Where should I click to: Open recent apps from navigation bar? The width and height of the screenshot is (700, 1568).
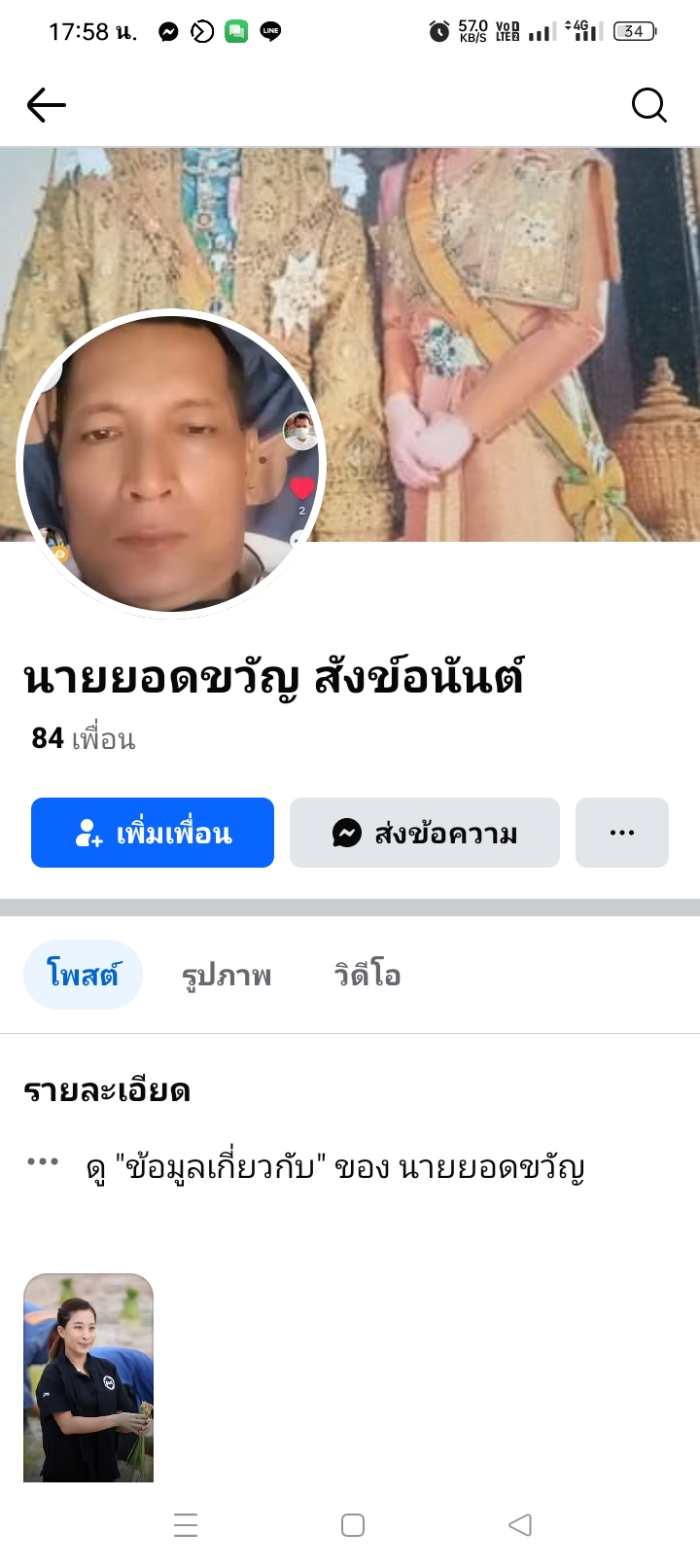[186, 1525]
